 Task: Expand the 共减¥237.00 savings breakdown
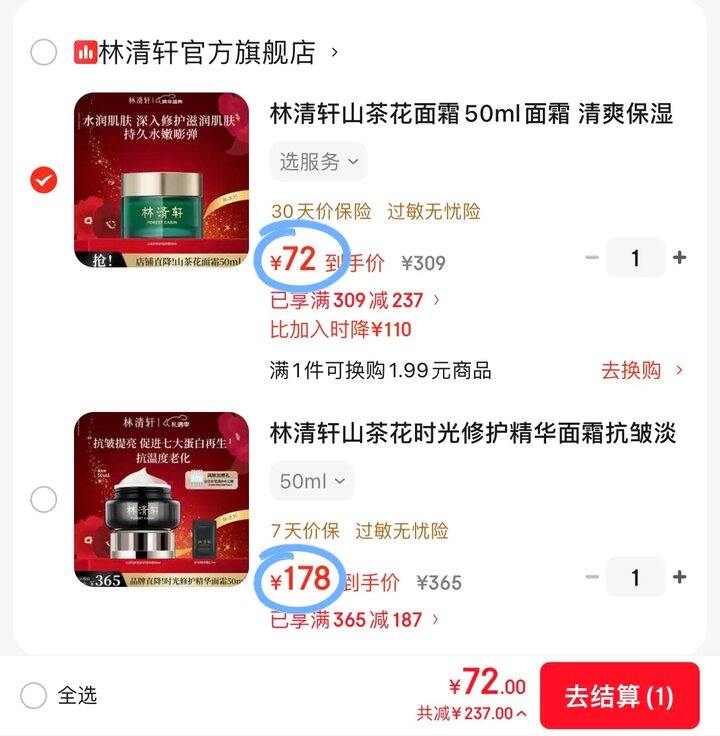pyautogui.click(x=472, y=713)
